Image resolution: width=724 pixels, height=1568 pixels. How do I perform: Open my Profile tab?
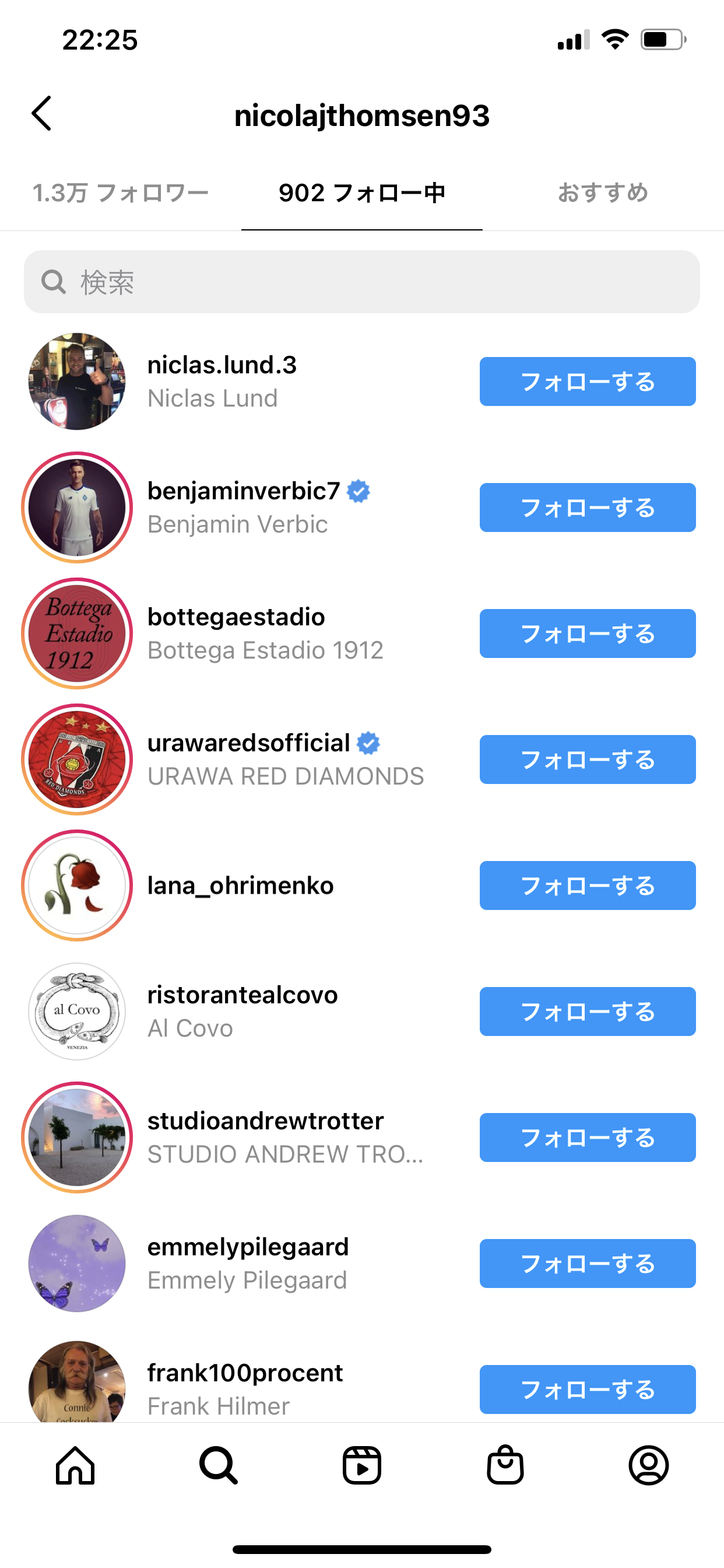[x=649, y=1466]
